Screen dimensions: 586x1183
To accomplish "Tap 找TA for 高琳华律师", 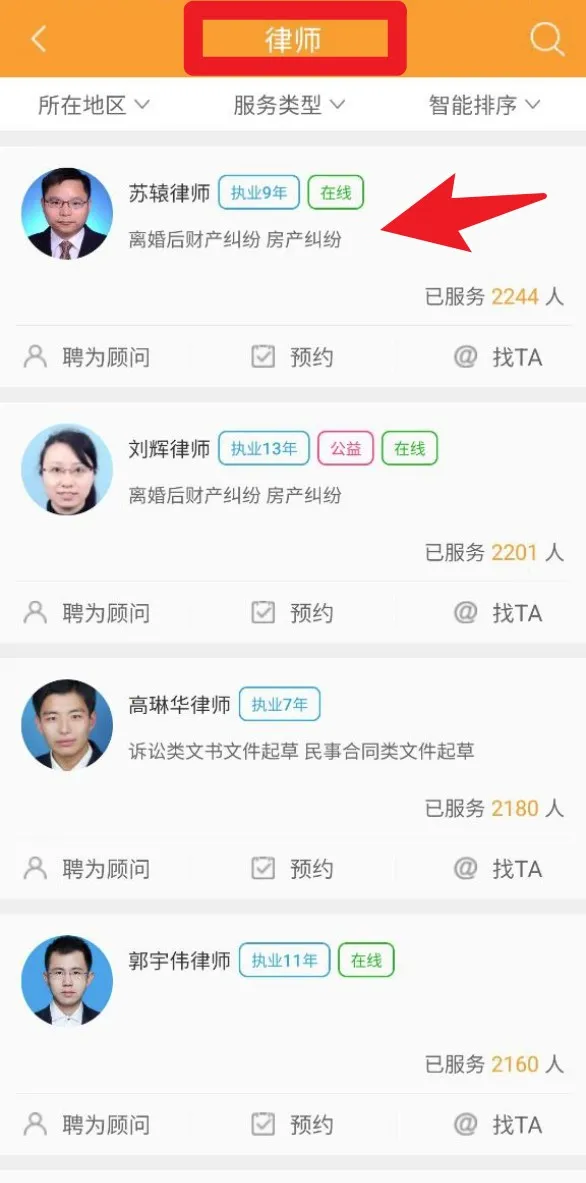I will [x=498, y=868].
